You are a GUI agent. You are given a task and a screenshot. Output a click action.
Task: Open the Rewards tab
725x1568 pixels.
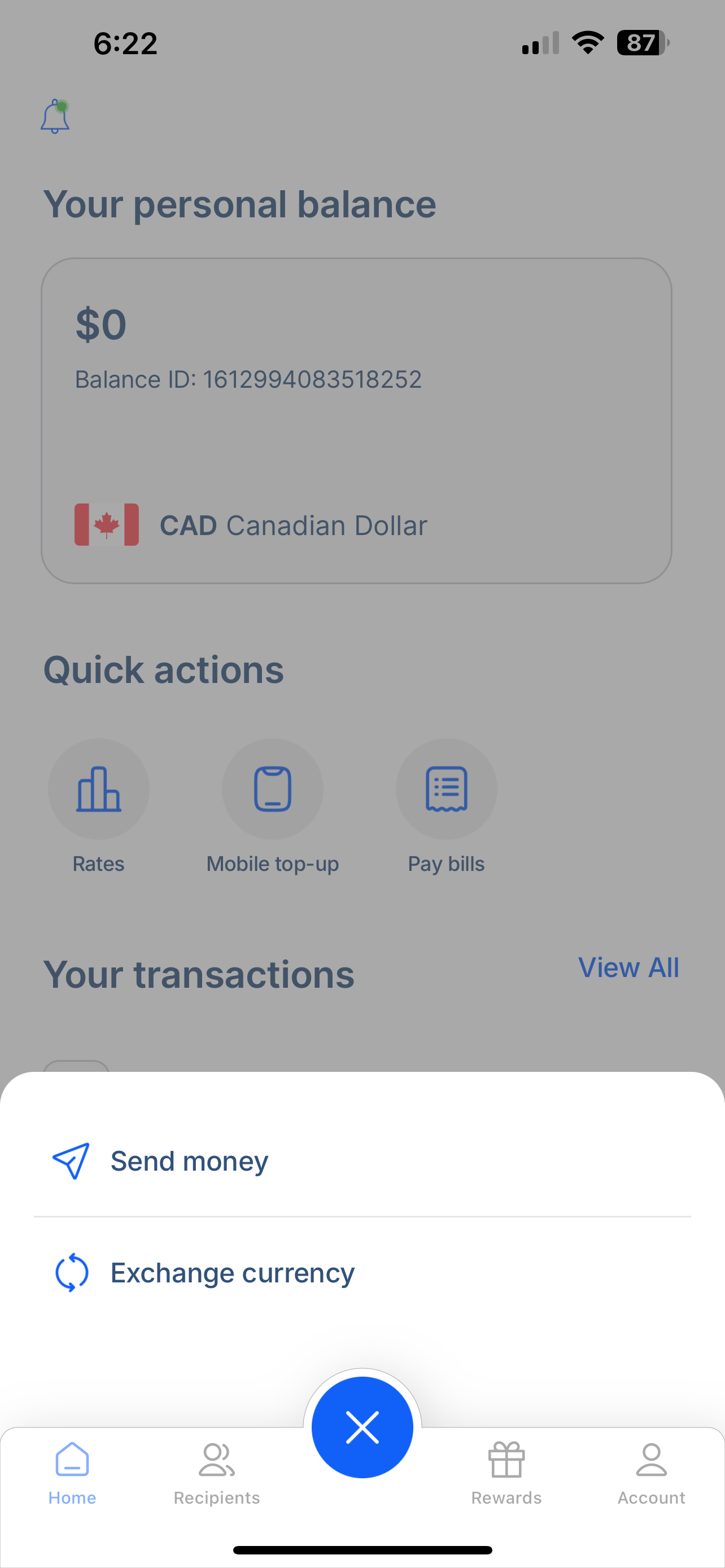tap(506, 1474)
